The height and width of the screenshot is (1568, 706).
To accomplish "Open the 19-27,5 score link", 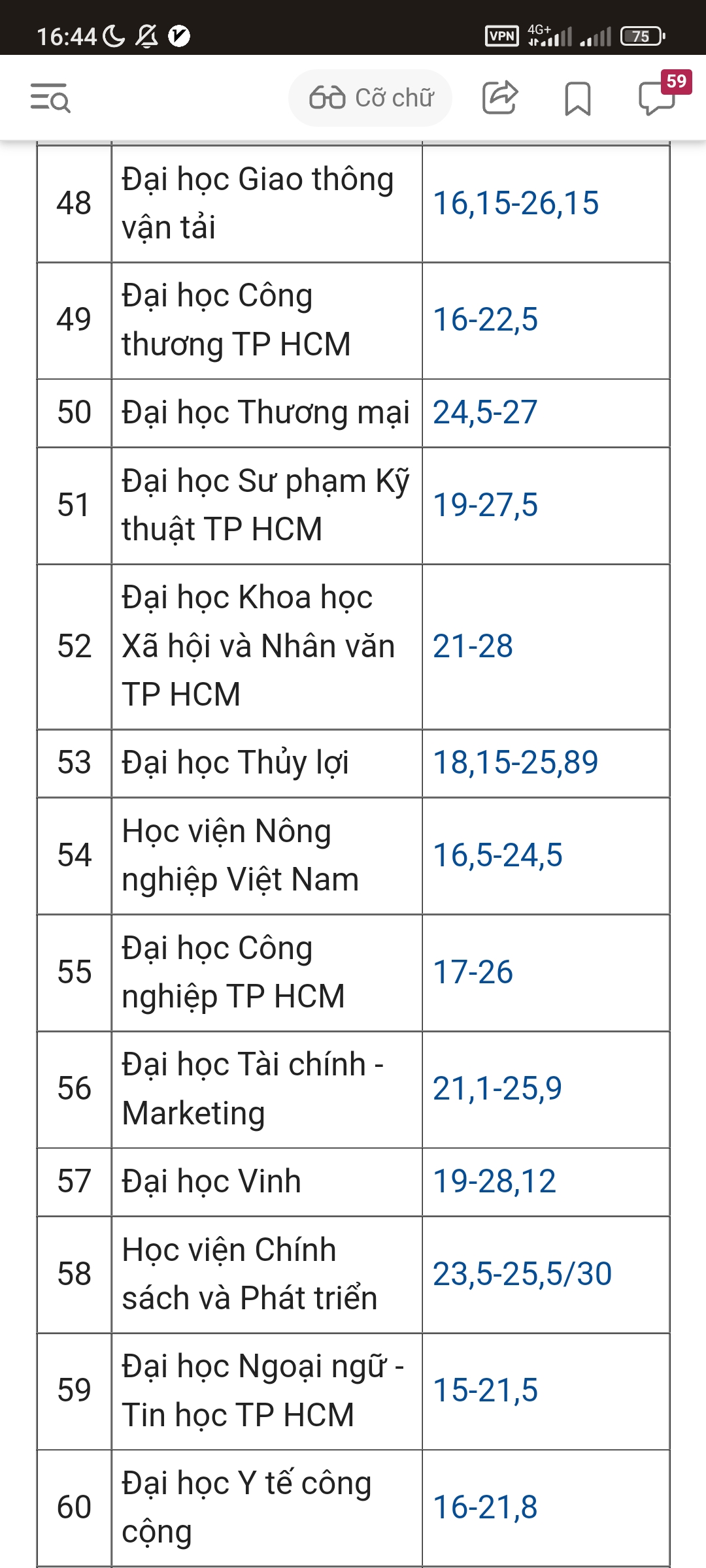I will 485,506.
